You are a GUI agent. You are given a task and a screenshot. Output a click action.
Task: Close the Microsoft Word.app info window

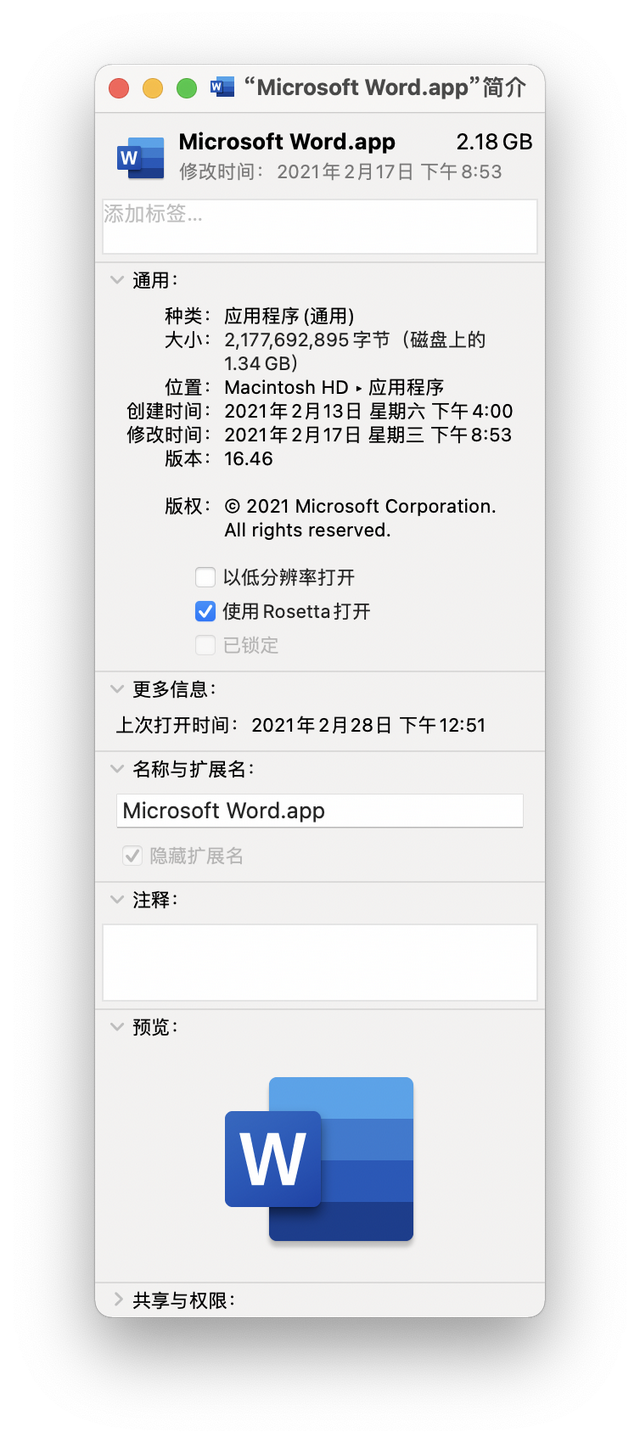pos(119,88)
